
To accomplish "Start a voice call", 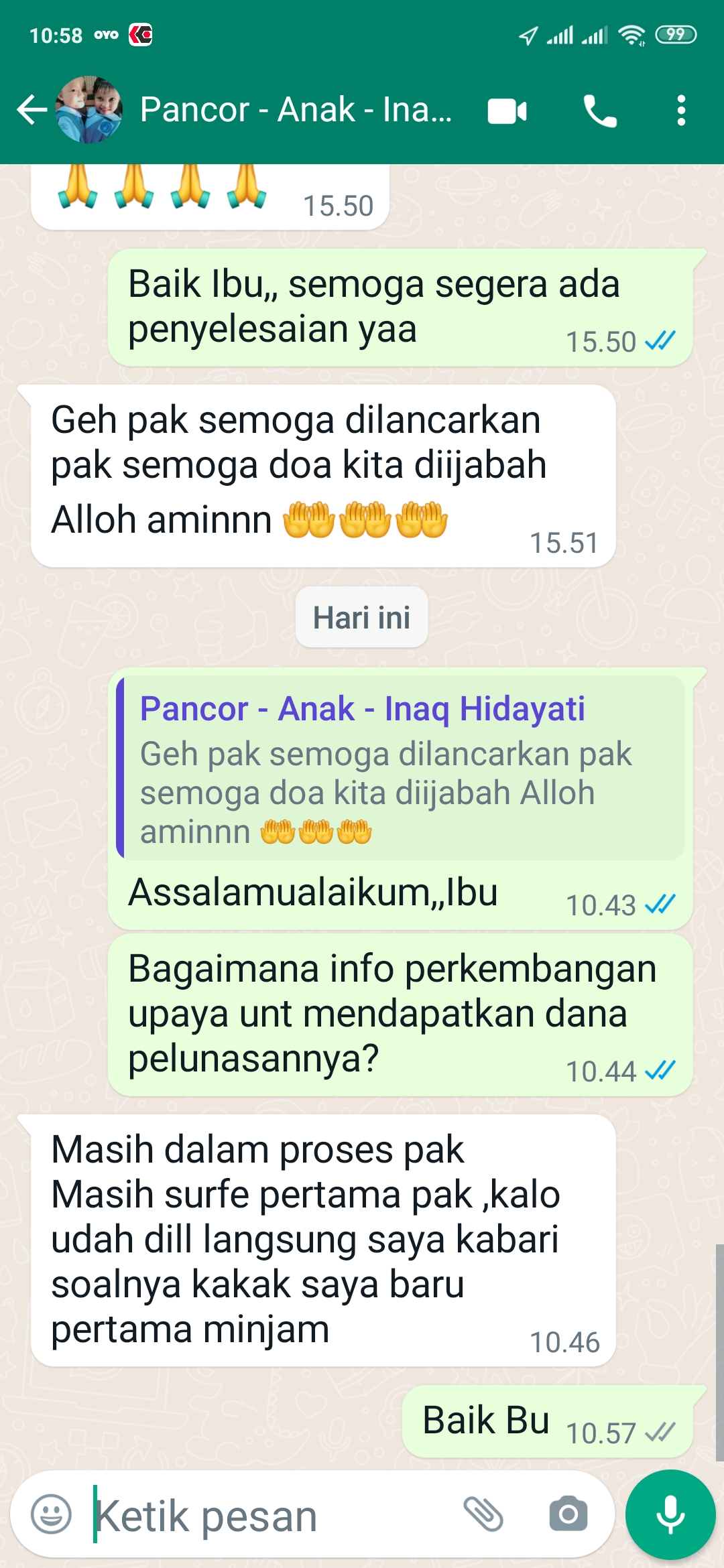I will [599, 111].
